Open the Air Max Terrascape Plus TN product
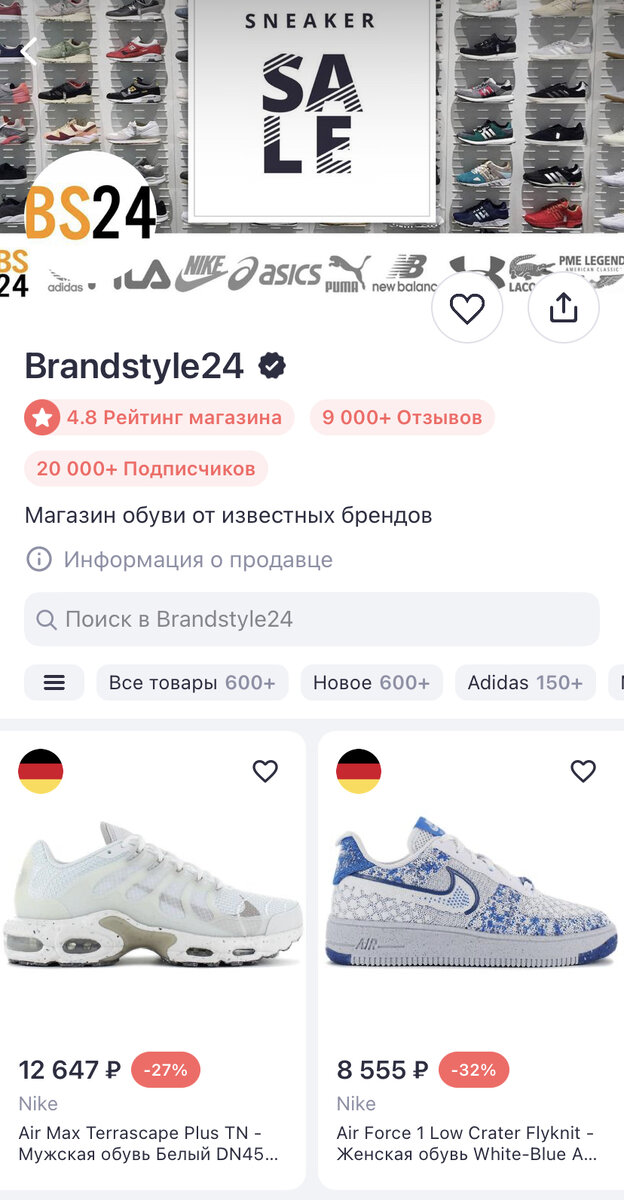Screen dimensions: 624x1200 [152, 900]
